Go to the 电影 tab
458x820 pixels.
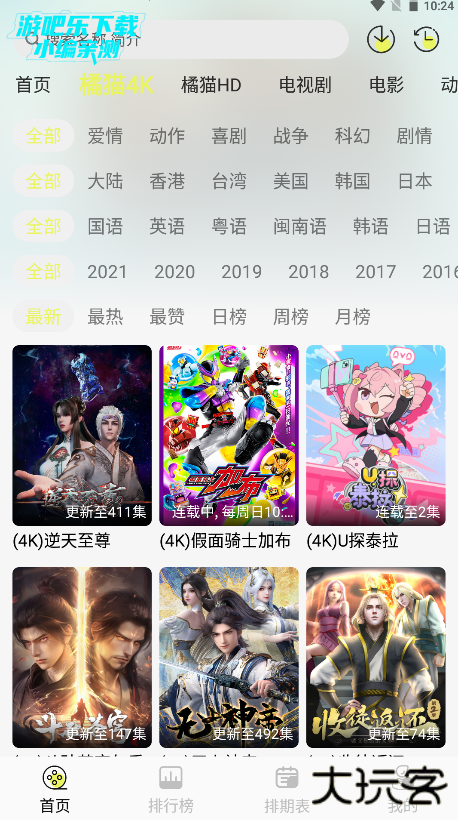point(386,85)
